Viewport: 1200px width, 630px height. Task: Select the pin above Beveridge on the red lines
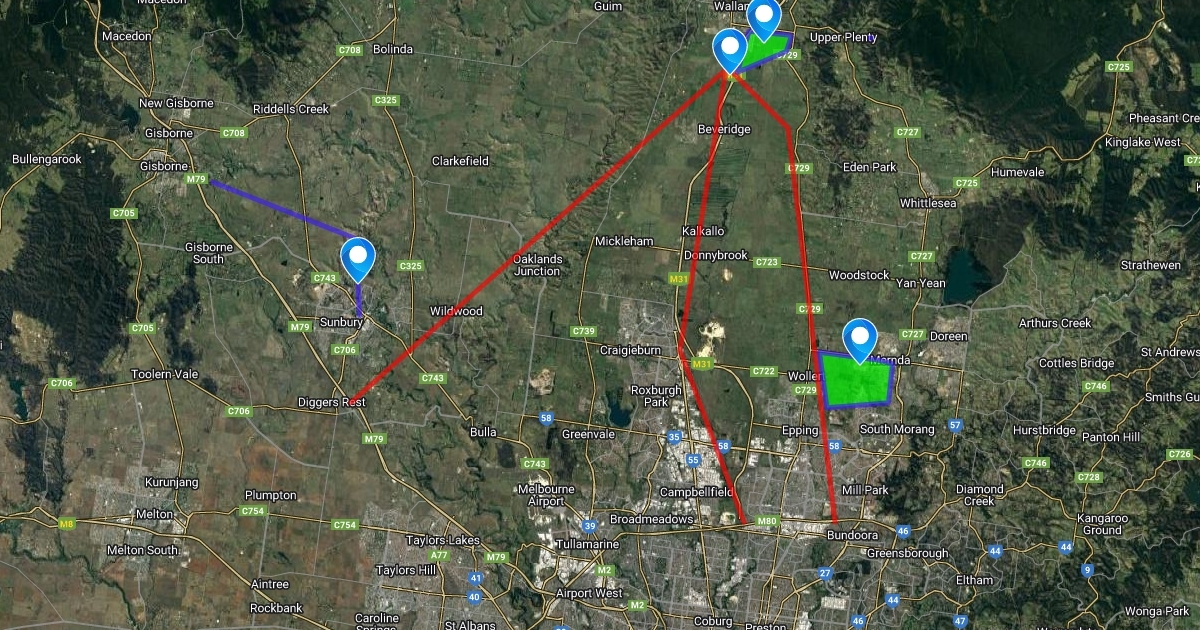[x=729, y=48]
